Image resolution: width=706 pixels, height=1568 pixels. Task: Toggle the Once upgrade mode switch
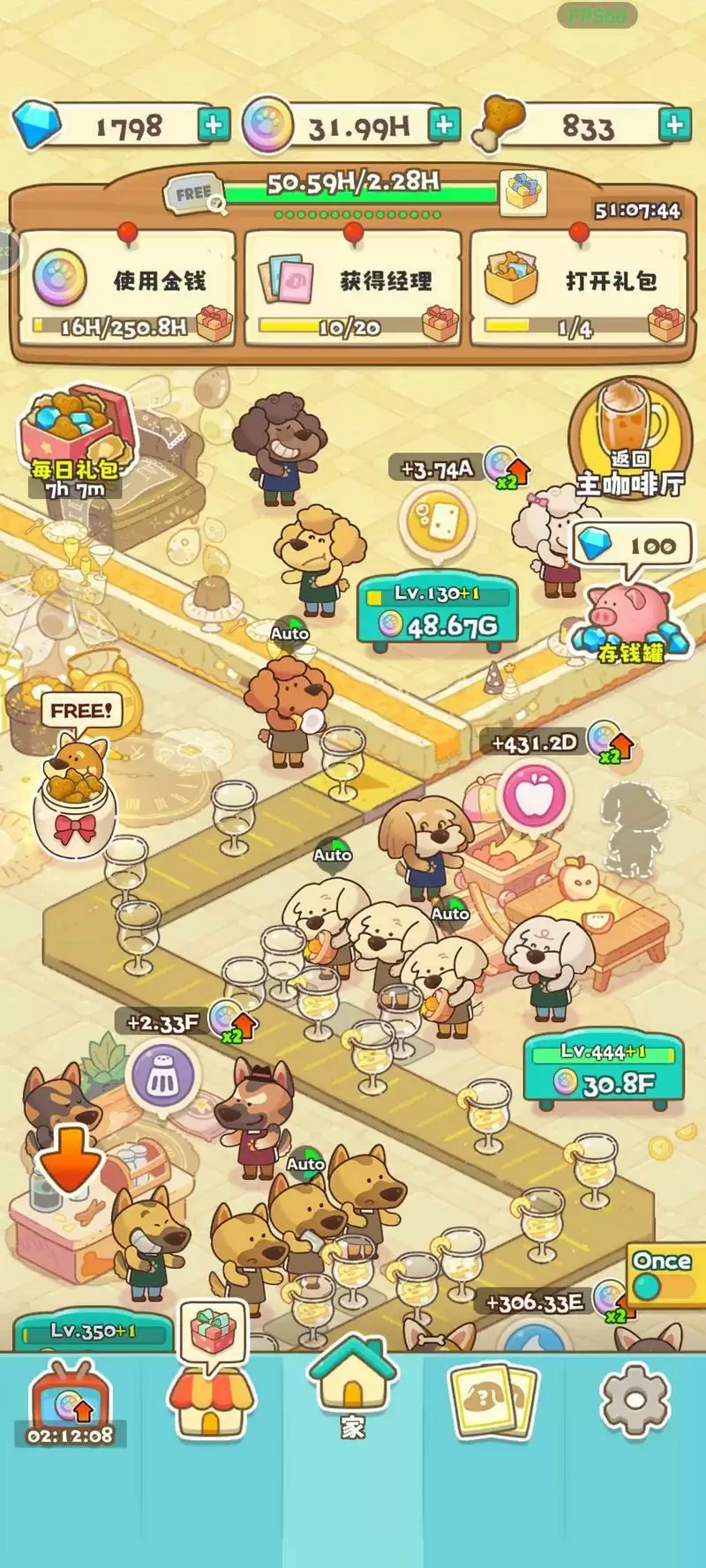click(663, 1274)
